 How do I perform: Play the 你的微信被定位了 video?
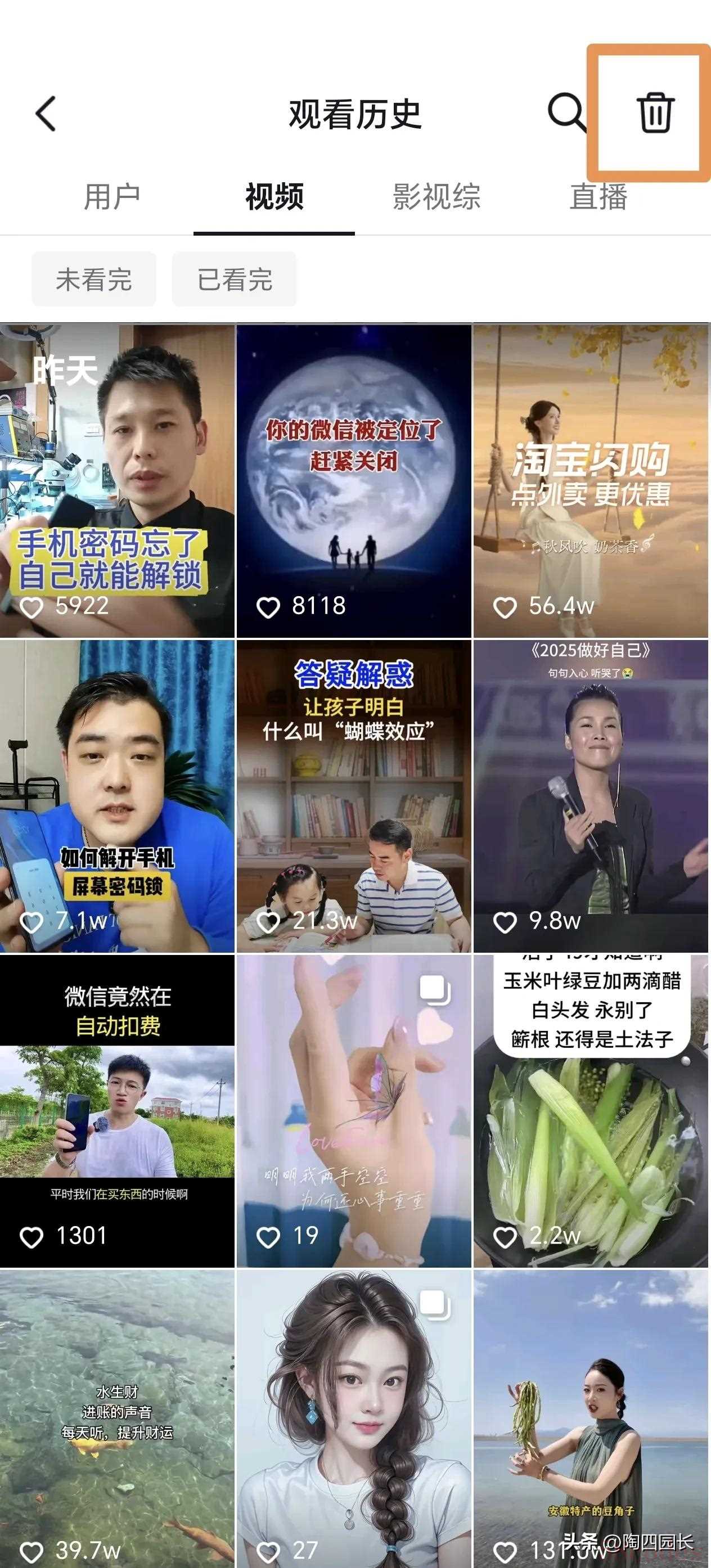tap(354, 481)
